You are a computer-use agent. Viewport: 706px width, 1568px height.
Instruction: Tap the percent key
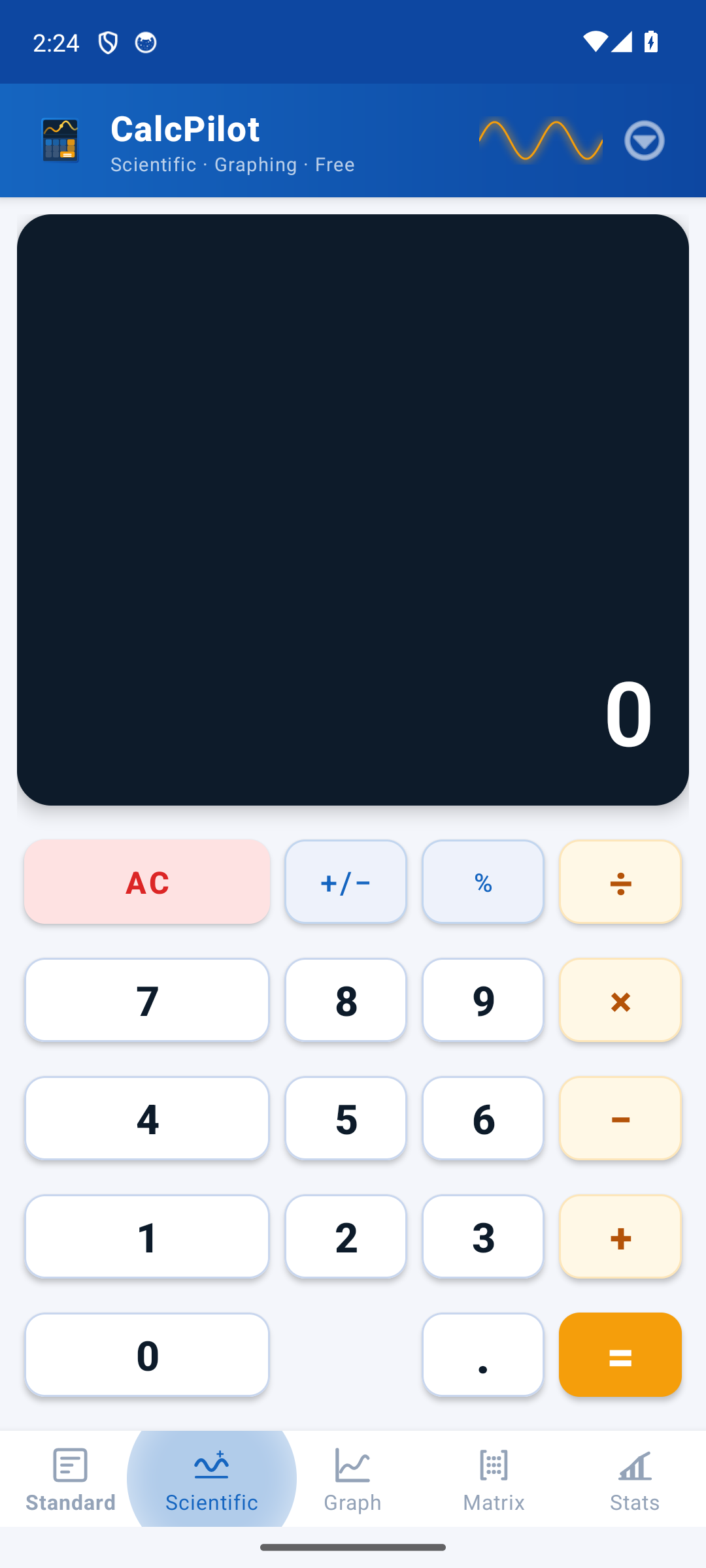pos(483,882)
